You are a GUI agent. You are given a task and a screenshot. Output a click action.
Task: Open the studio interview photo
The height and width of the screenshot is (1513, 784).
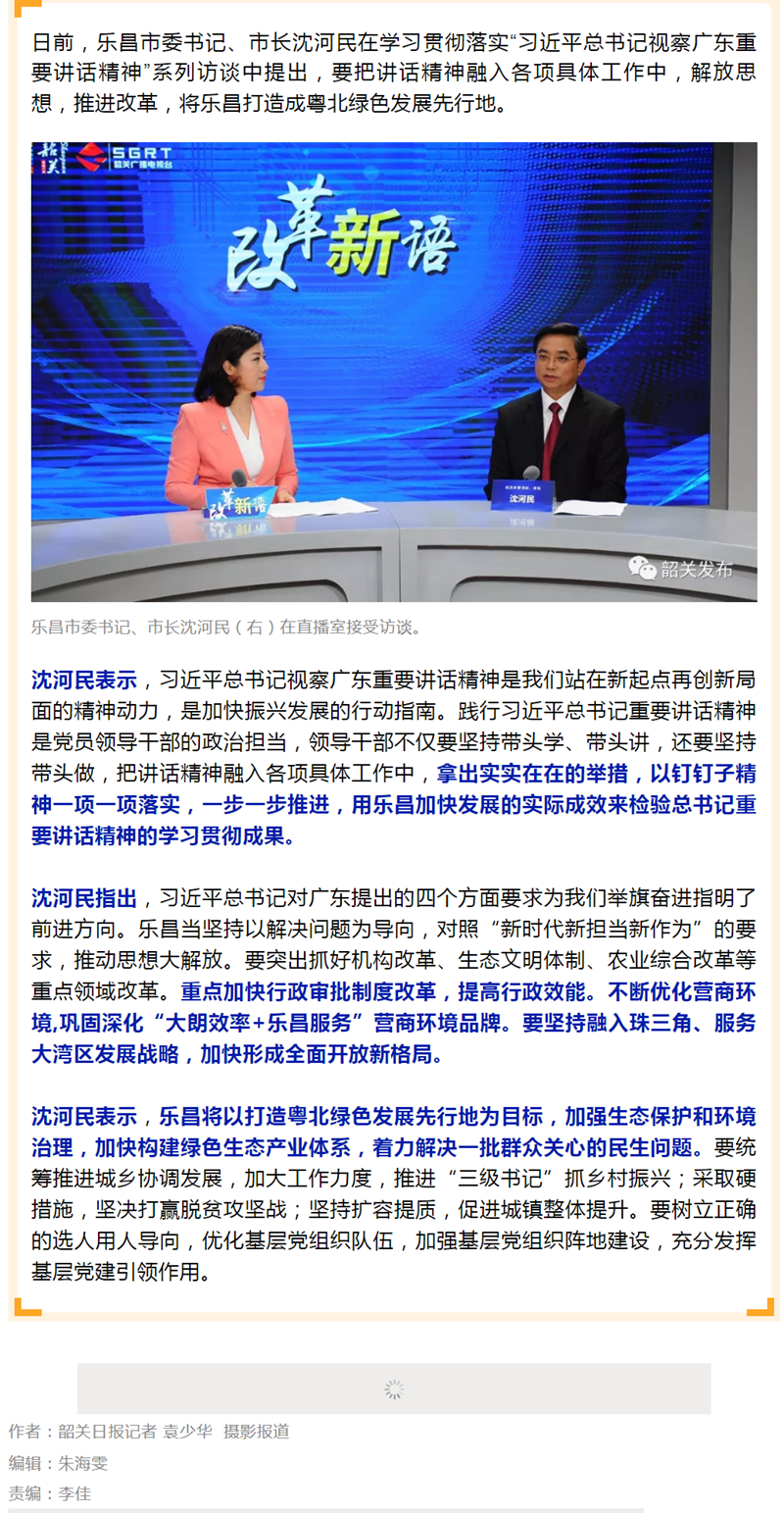click(x=394, y=372)
